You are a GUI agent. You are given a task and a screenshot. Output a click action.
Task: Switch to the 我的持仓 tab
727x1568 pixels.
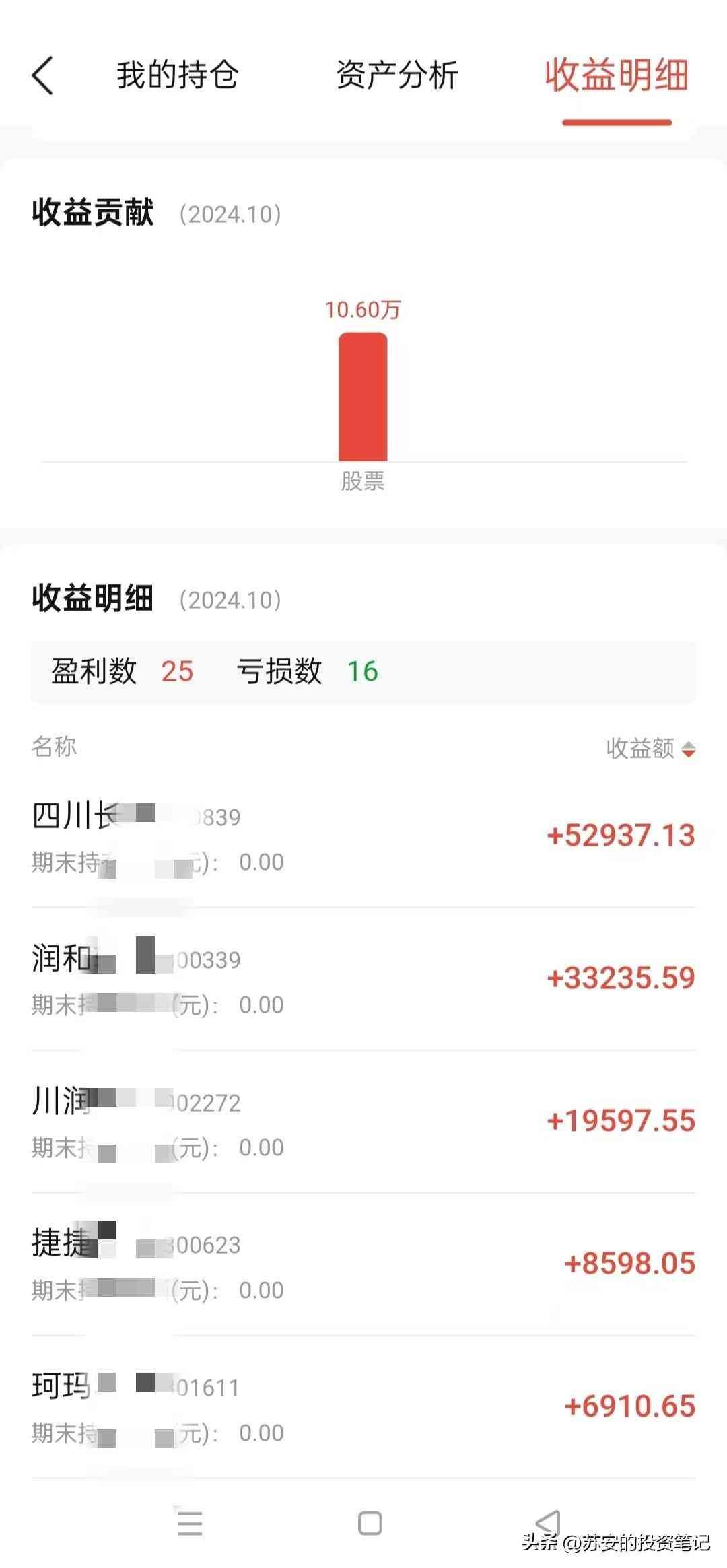177,75
